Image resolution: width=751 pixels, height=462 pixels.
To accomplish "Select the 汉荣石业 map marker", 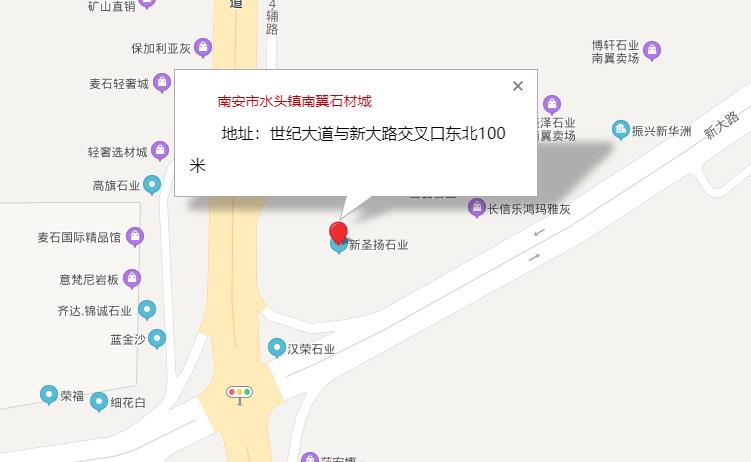I will point(277,348).
